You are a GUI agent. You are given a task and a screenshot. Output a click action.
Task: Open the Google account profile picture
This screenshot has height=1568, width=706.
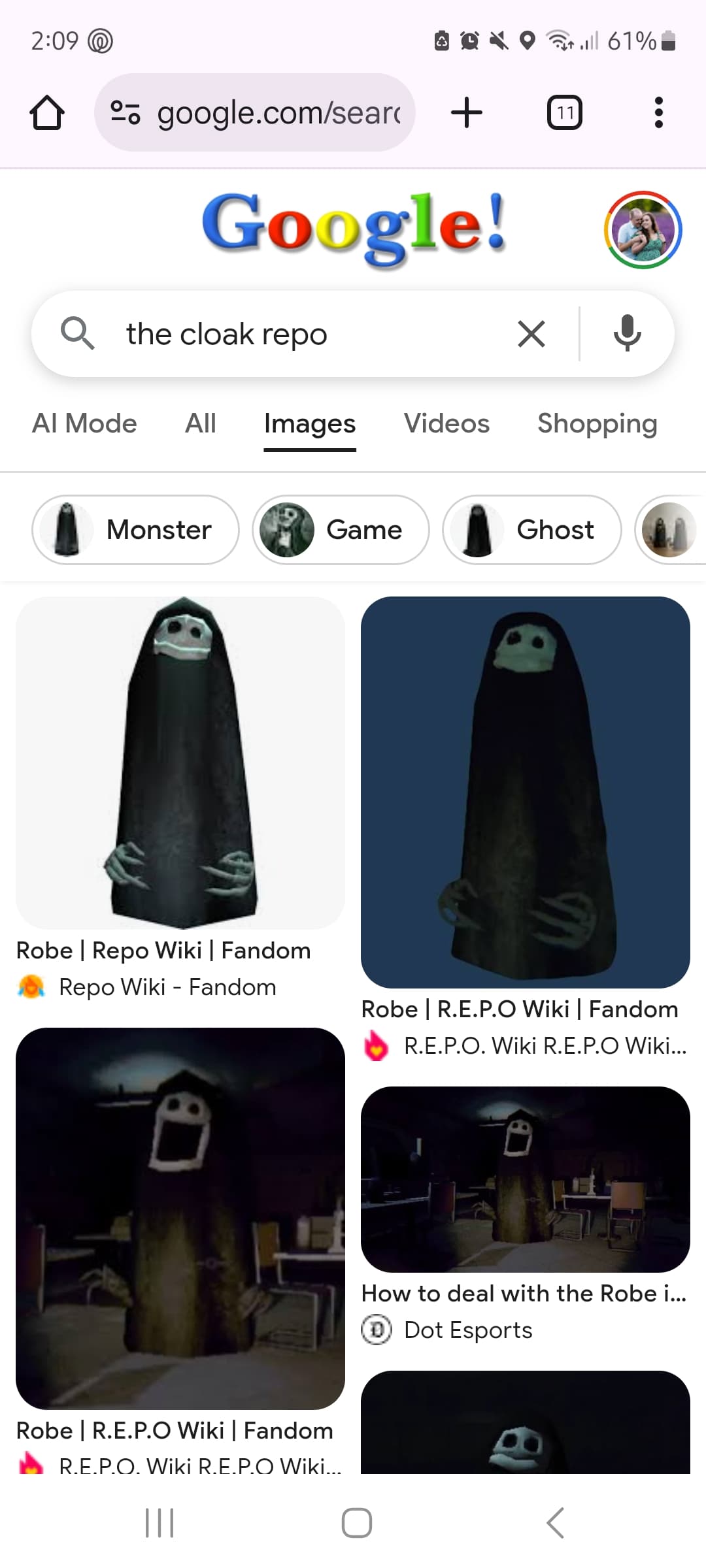643,230
